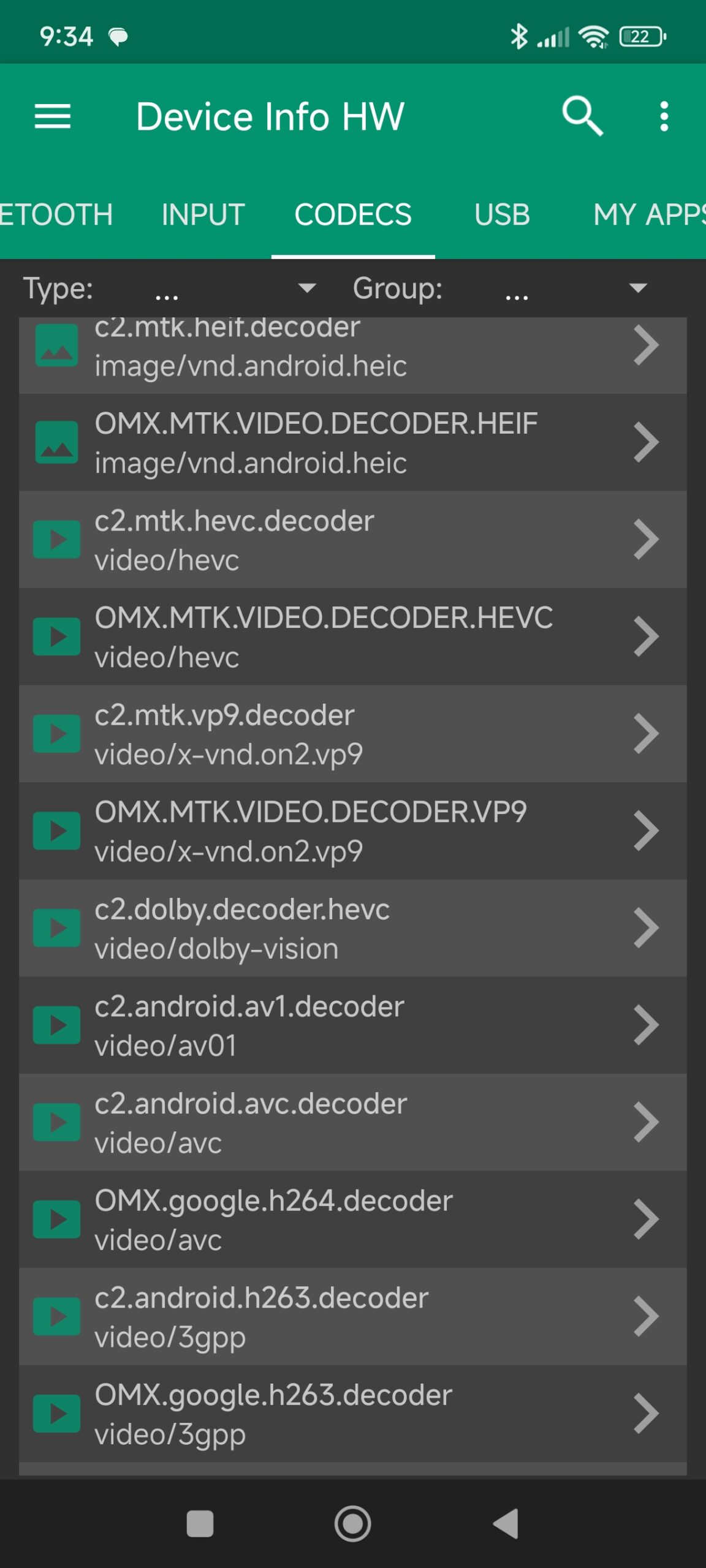View OMX.MTK.VIDEO.DECODER.HEVC details
The height and width of the screenshot is (1568, 706).
click(352, 636)
